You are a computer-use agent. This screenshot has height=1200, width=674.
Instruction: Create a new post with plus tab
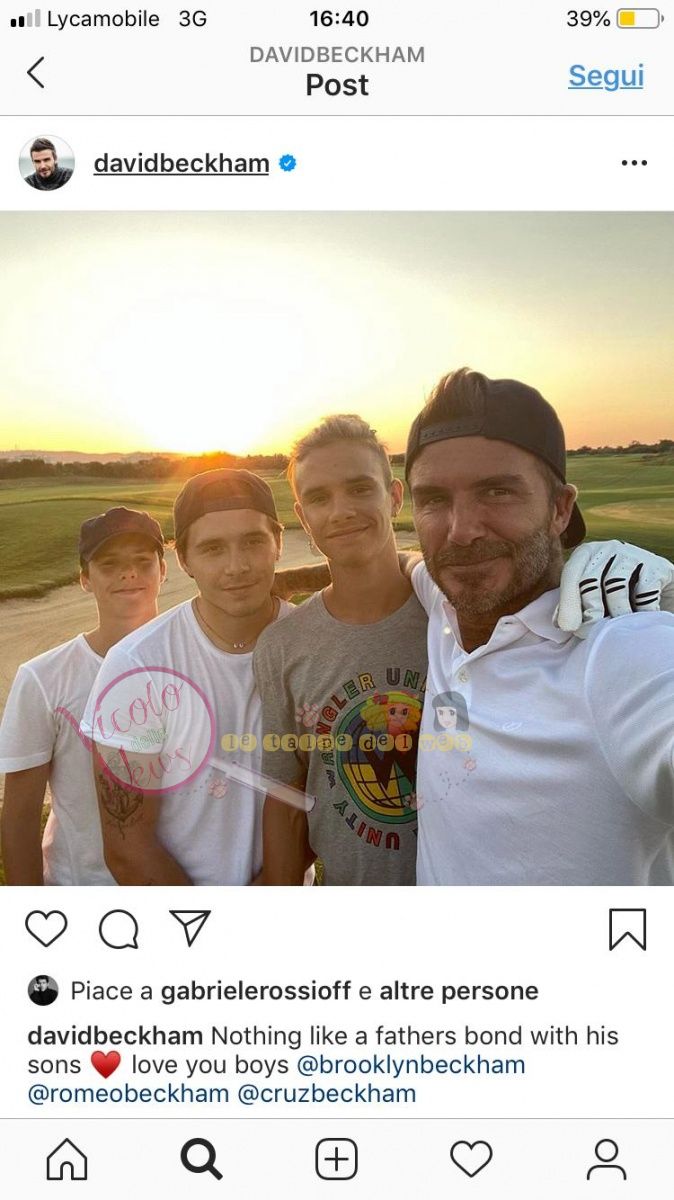point(336,1160)
